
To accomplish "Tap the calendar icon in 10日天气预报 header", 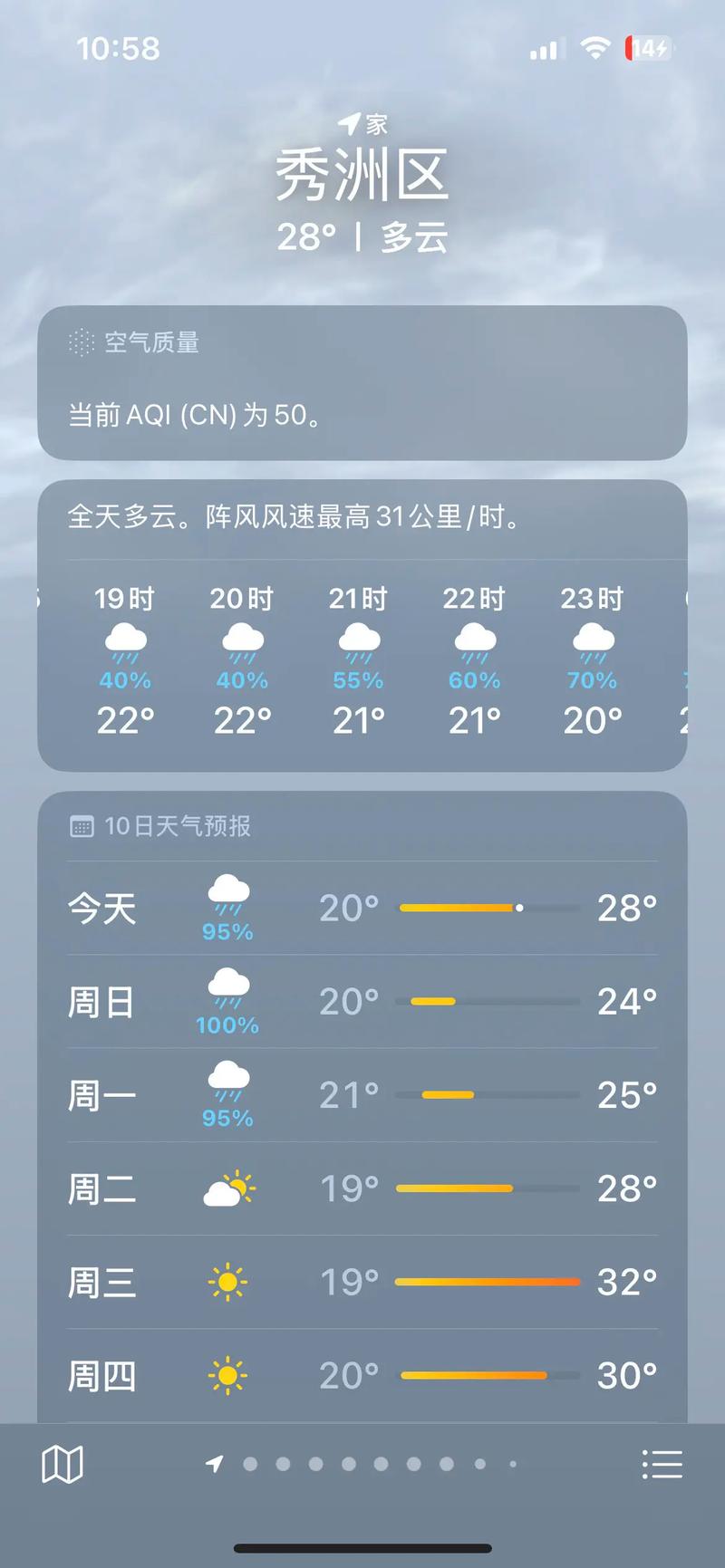I will 82,825.
